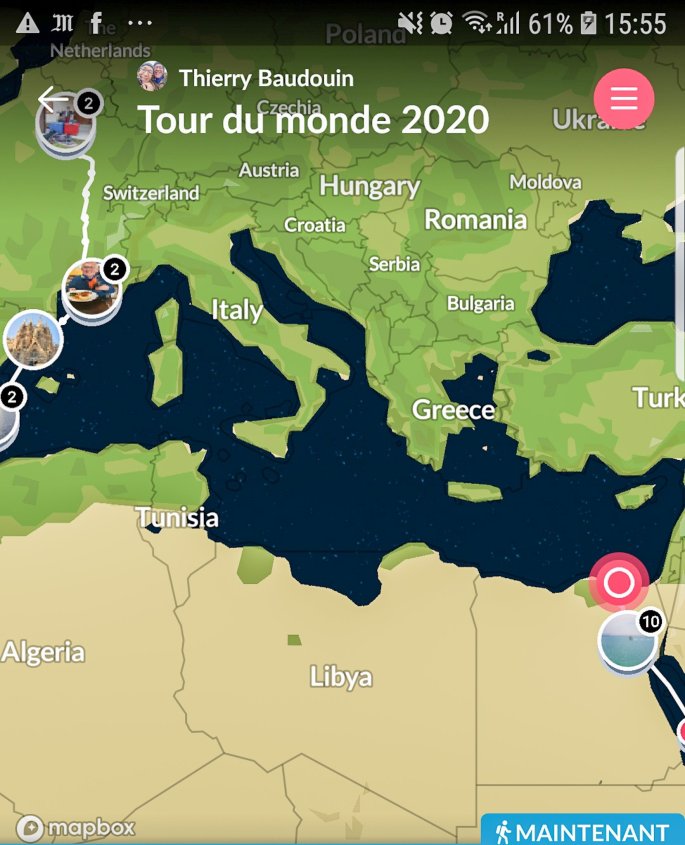Go back using the arrow
Viewport: 685px width, 845px height.
click(x=50, y=99)
